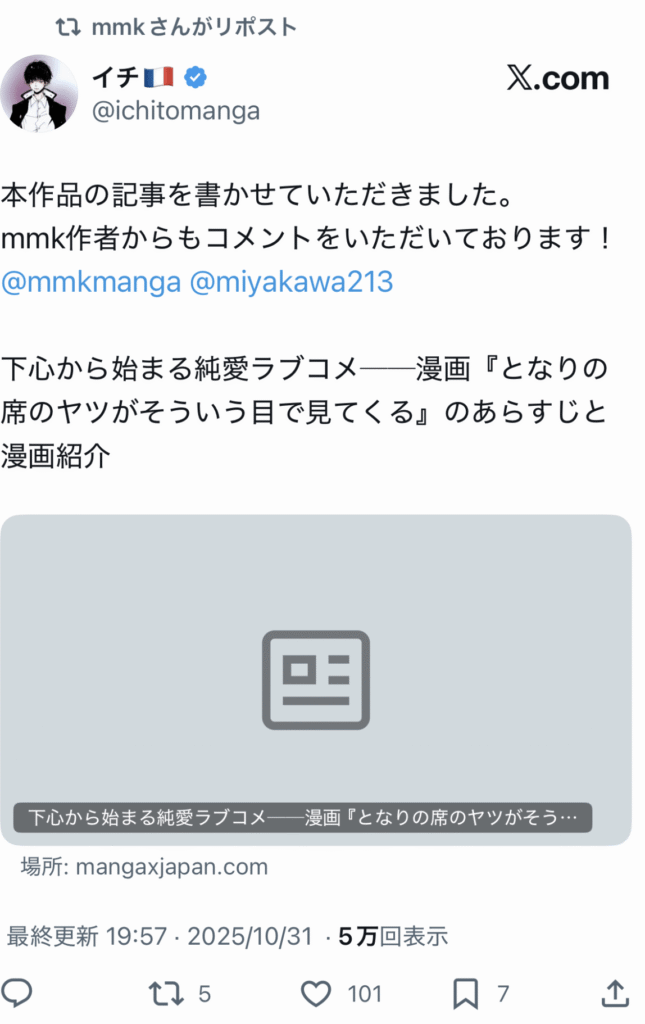Open the @miyakawa213 mention
The width and height of the screenshot is (645, 1024).
coord(291,282)
